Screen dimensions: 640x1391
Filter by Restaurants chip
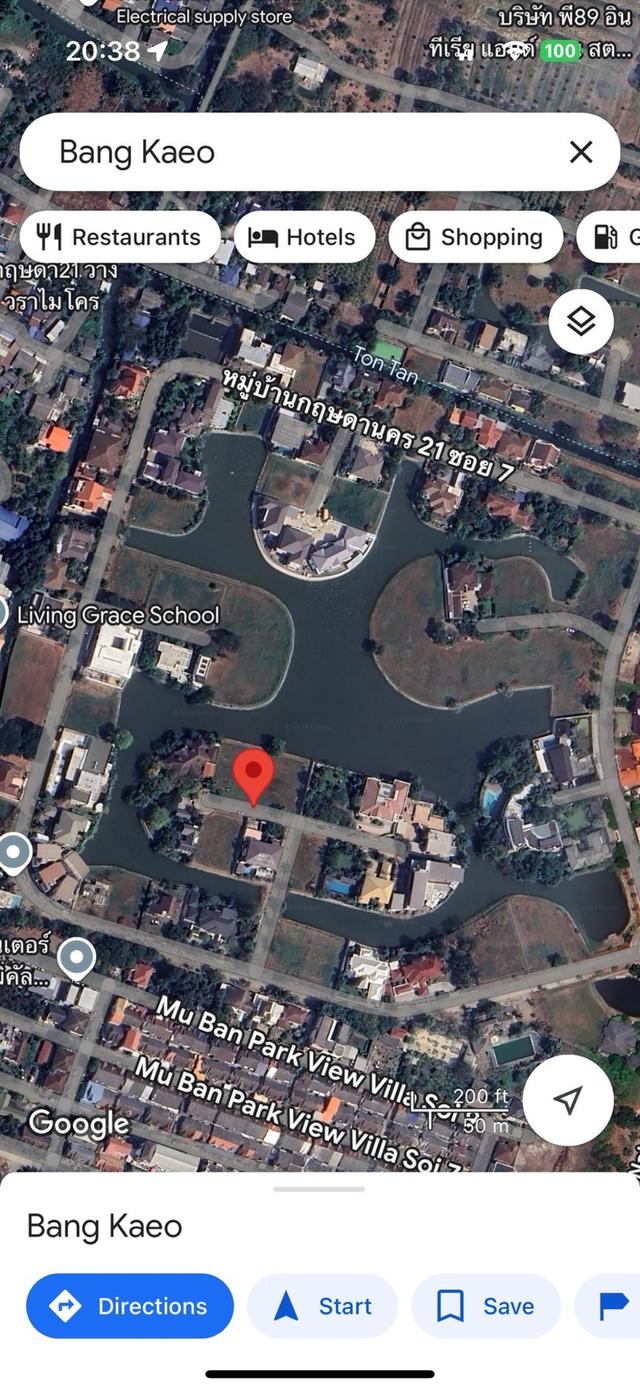click(119, 237)
